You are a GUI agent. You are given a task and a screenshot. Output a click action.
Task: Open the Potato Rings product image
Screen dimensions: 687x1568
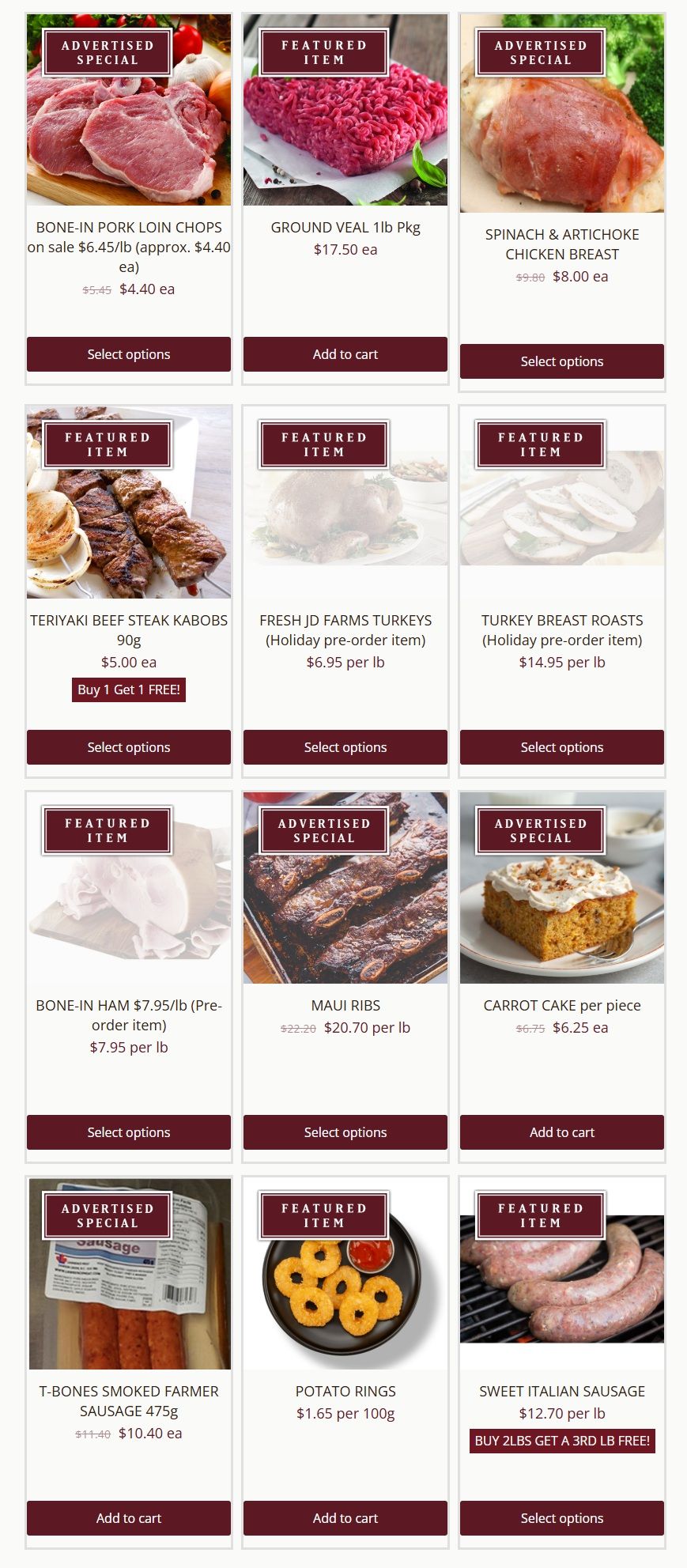(345, 1297)
